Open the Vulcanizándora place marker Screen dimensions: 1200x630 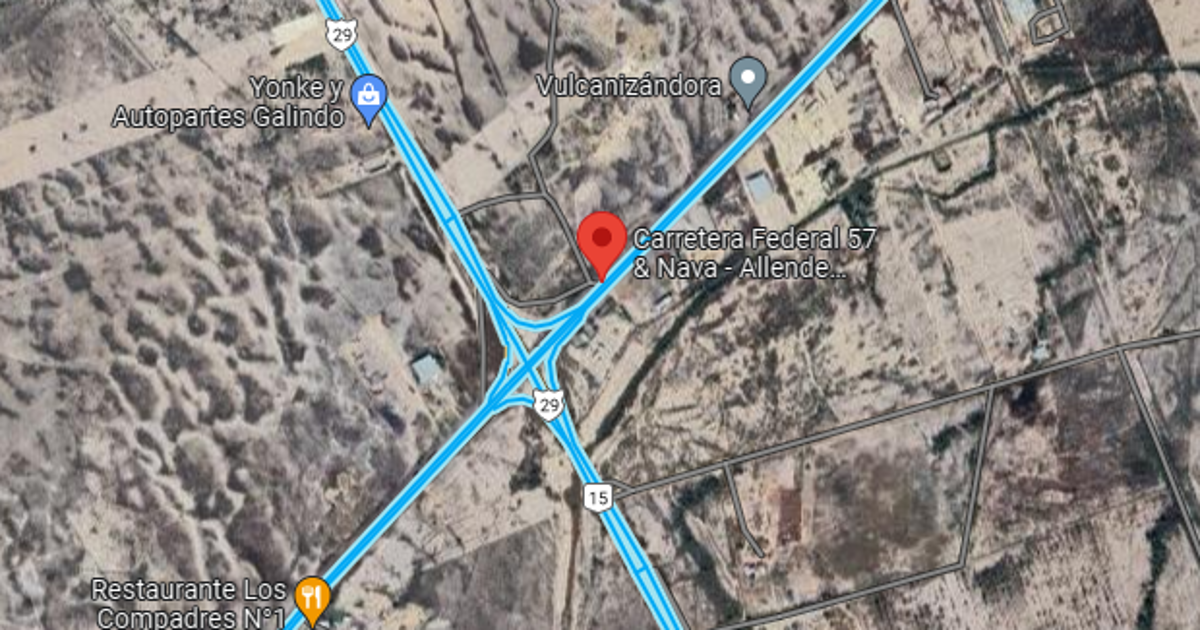pyautogui.click(x=748, y=79)
